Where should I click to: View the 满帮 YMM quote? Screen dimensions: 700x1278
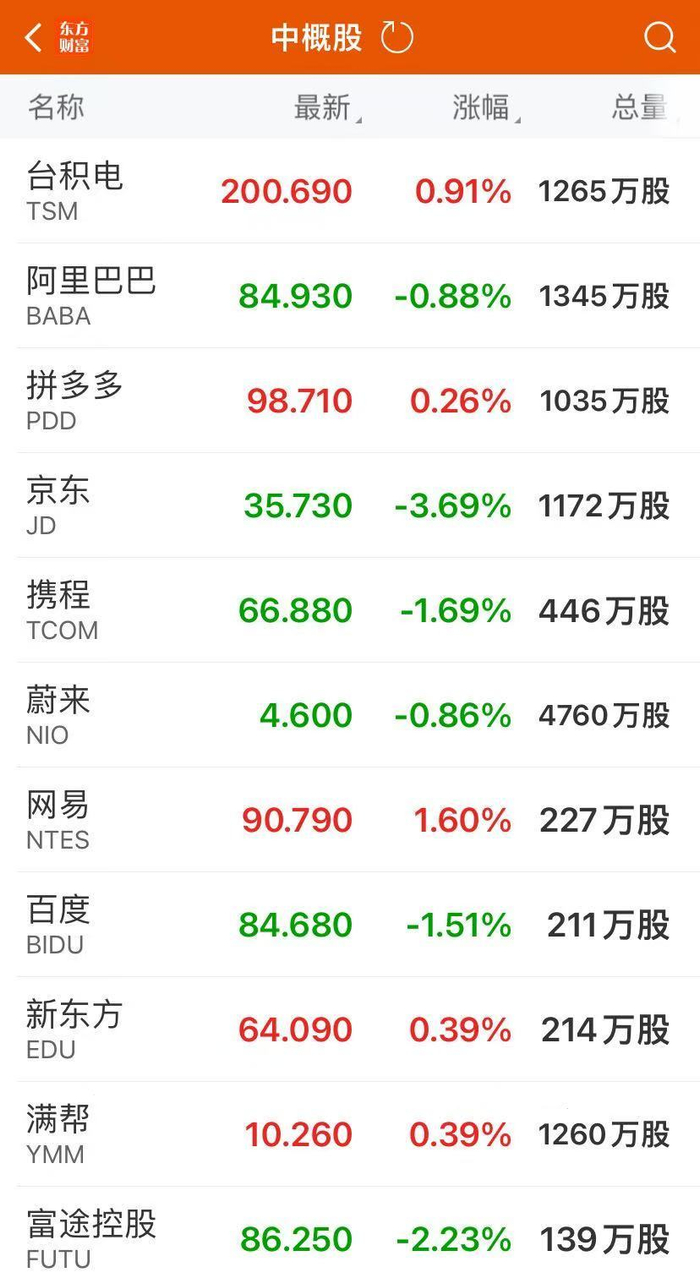point(350,1134)
